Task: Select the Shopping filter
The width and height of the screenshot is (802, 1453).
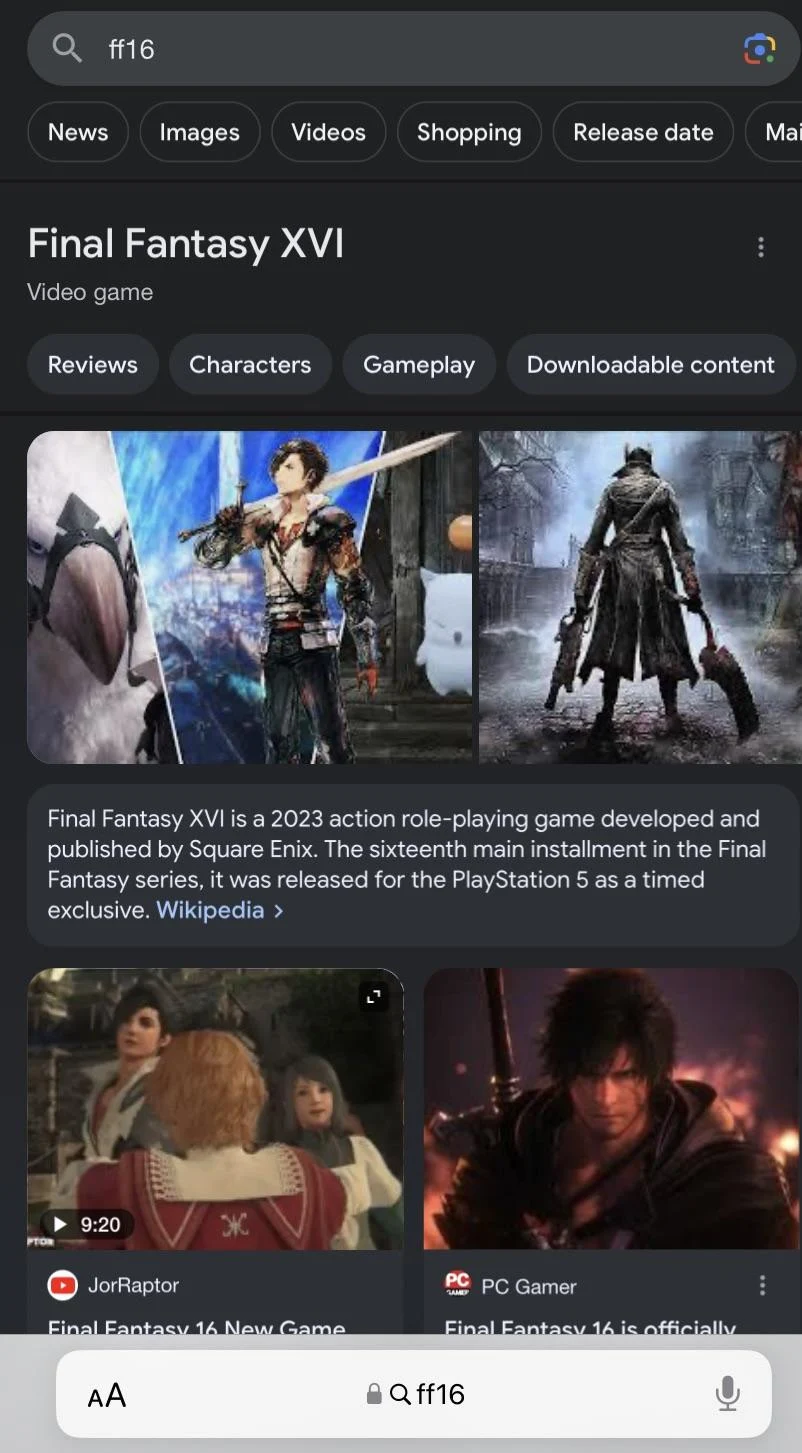Action: tap(468, 132)
